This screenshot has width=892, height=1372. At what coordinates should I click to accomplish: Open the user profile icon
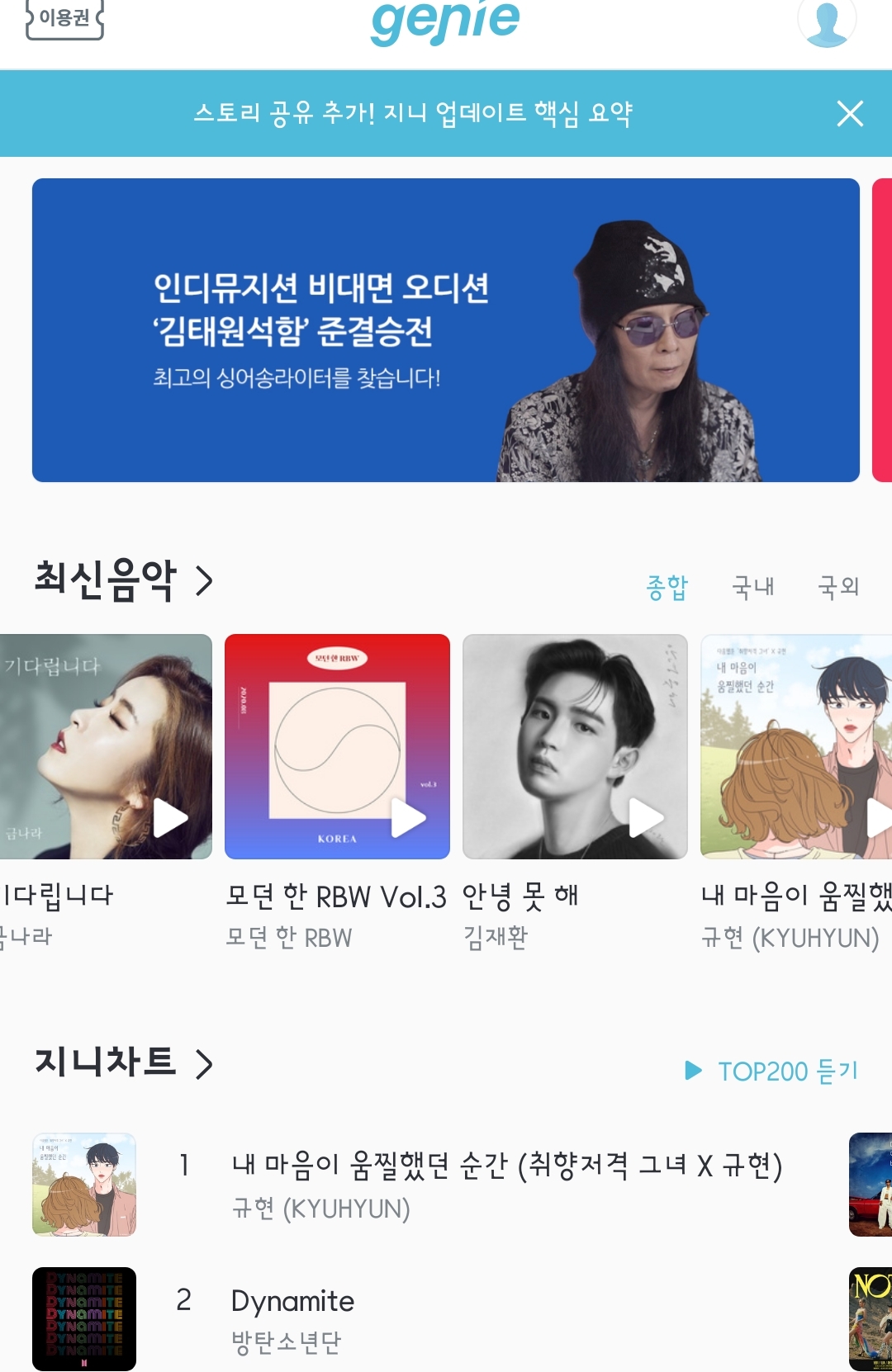coord(826,21)
